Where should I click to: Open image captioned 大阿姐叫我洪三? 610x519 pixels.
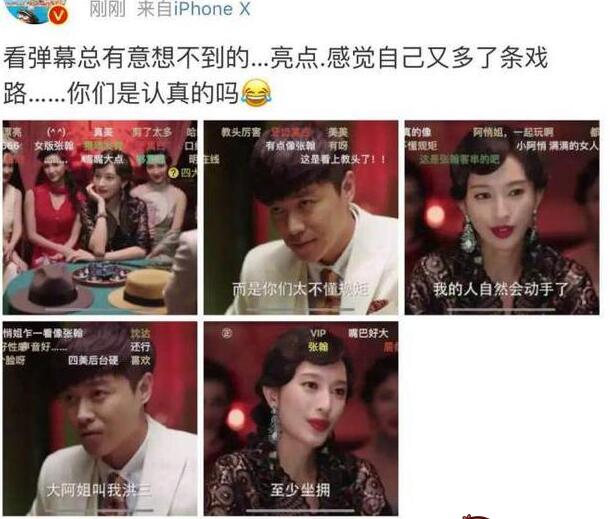click(x=100, y=418)
